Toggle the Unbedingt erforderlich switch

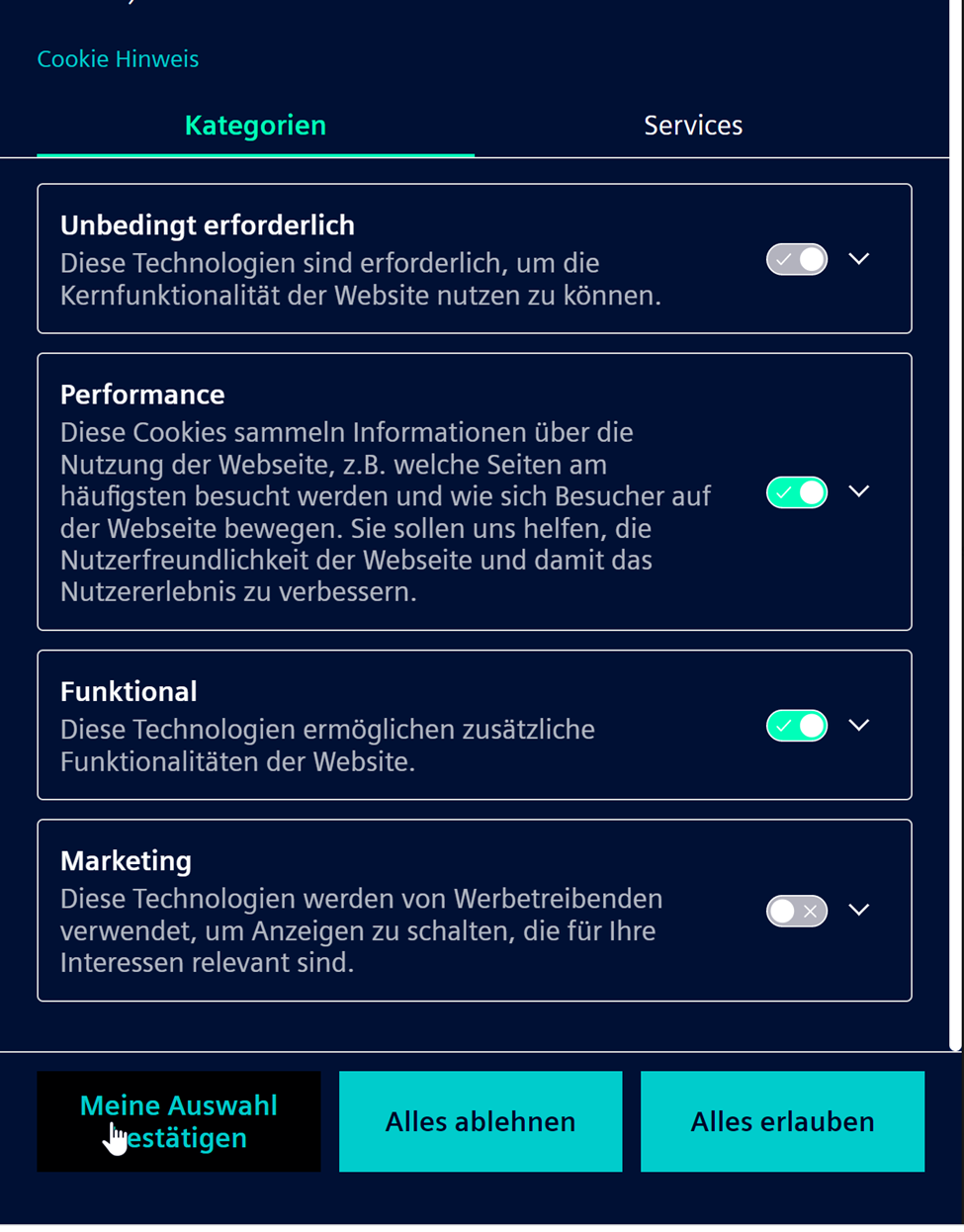(x=797, y=260)
